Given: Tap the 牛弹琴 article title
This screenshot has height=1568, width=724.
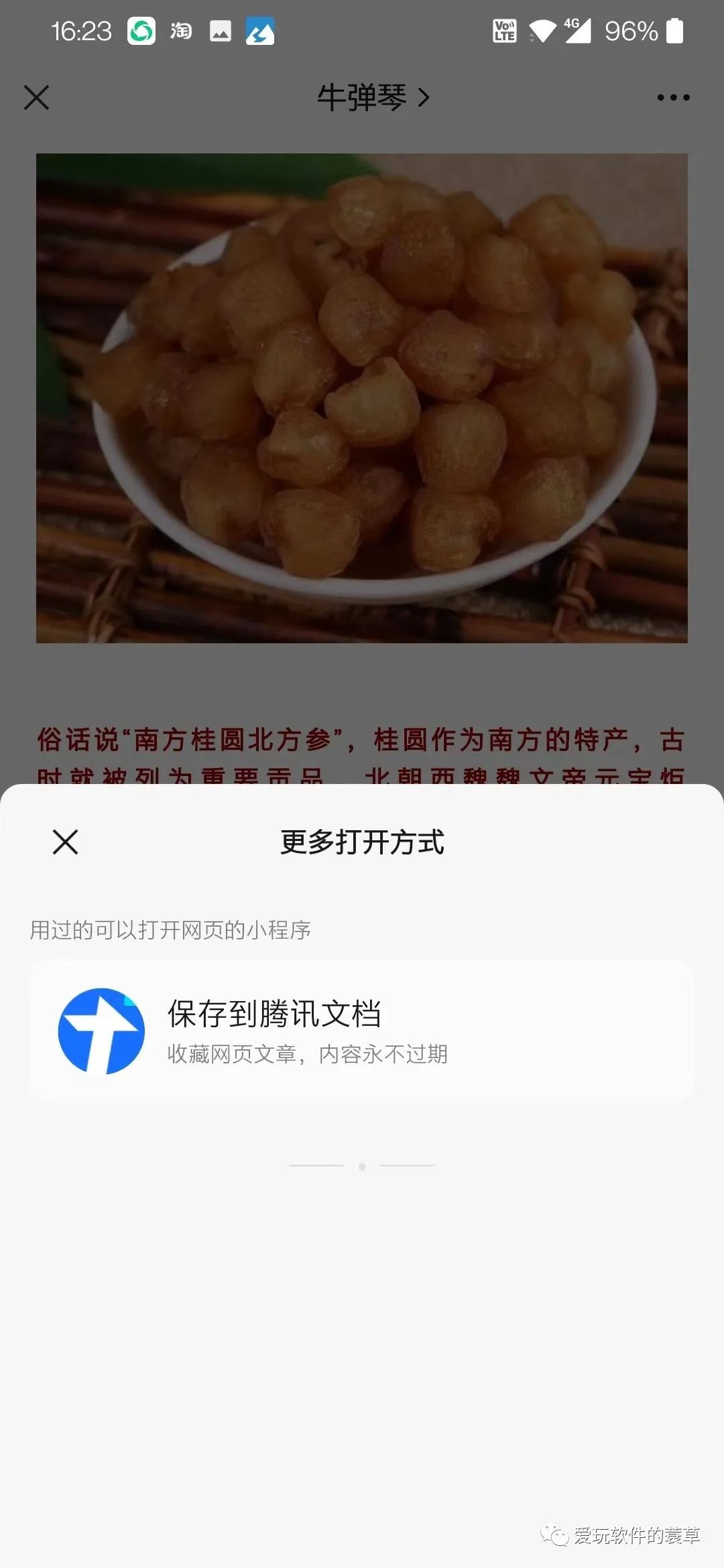Looking at the screenshot, I should click(x=362, y=97).
